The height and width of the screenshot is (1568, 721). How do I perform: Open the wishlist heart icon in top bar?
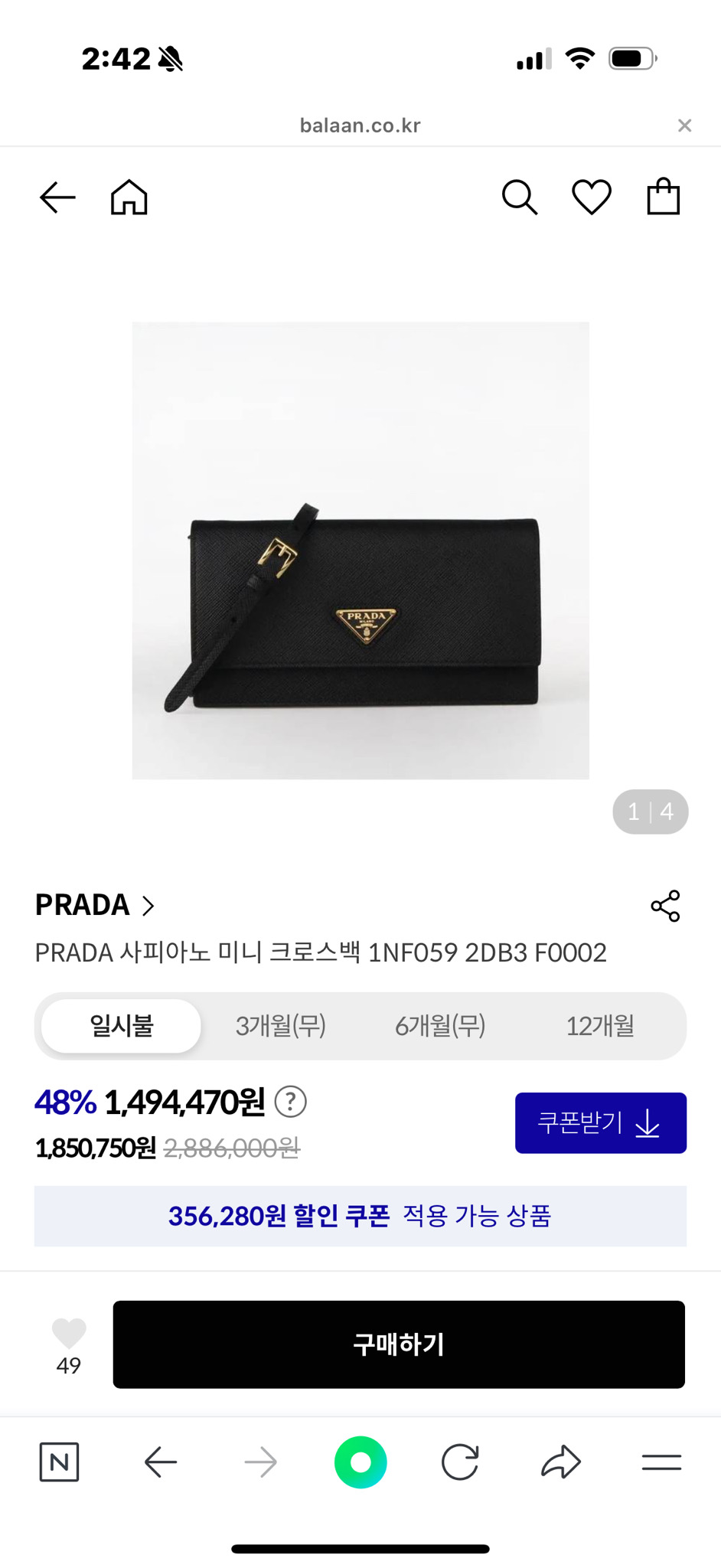click(591, 197)
